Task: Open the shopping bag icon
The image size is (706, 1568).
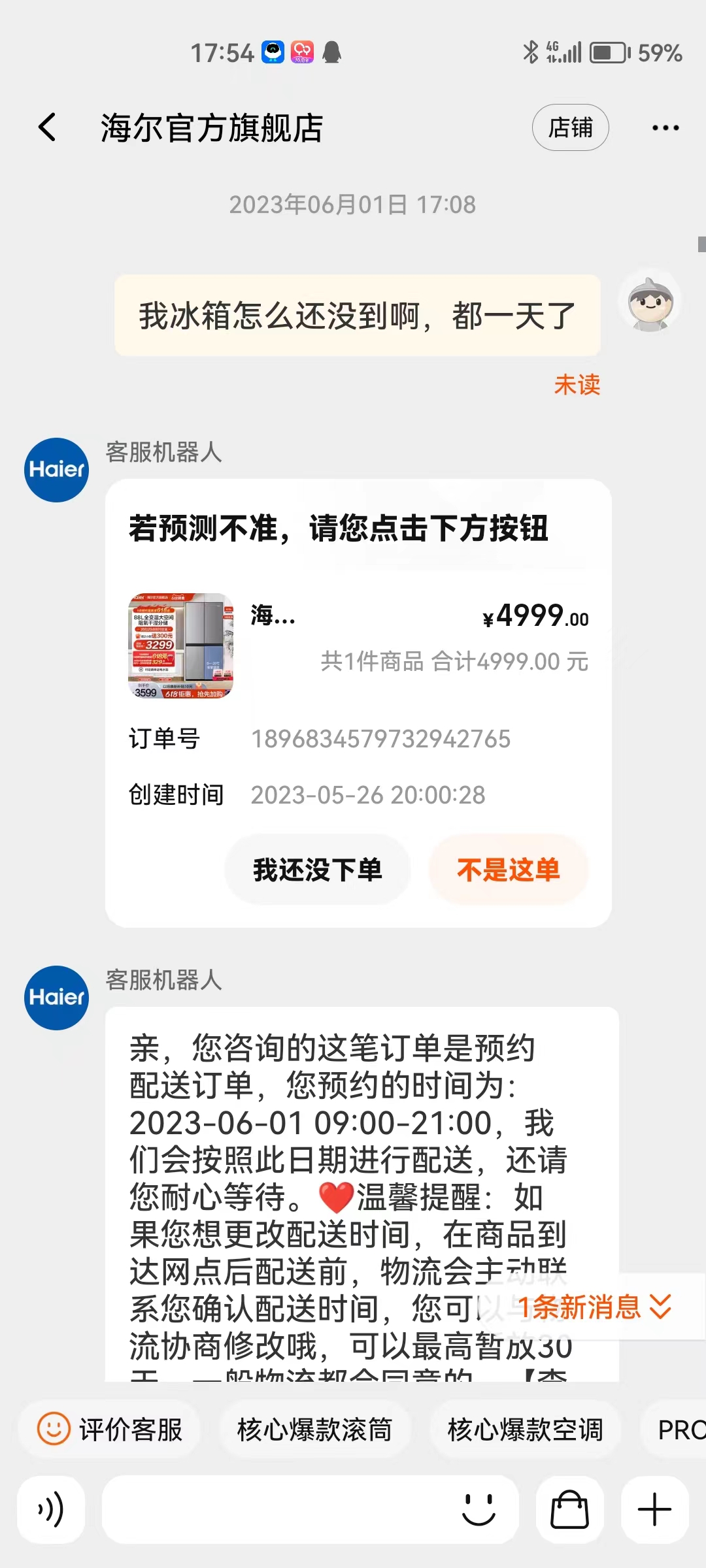Action: pos(569,1509)
